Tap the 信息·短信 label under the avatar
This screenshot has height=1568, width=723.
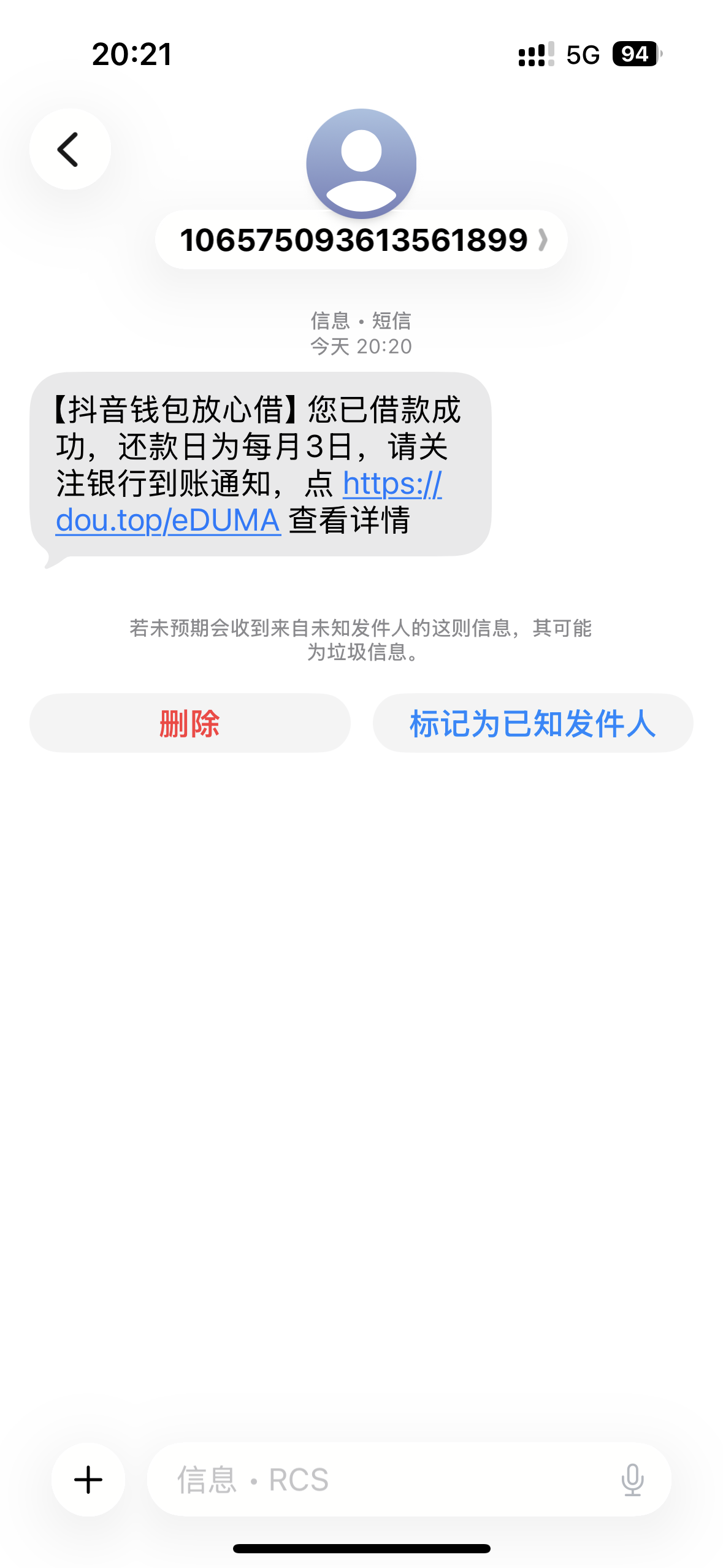coord(361,320)
